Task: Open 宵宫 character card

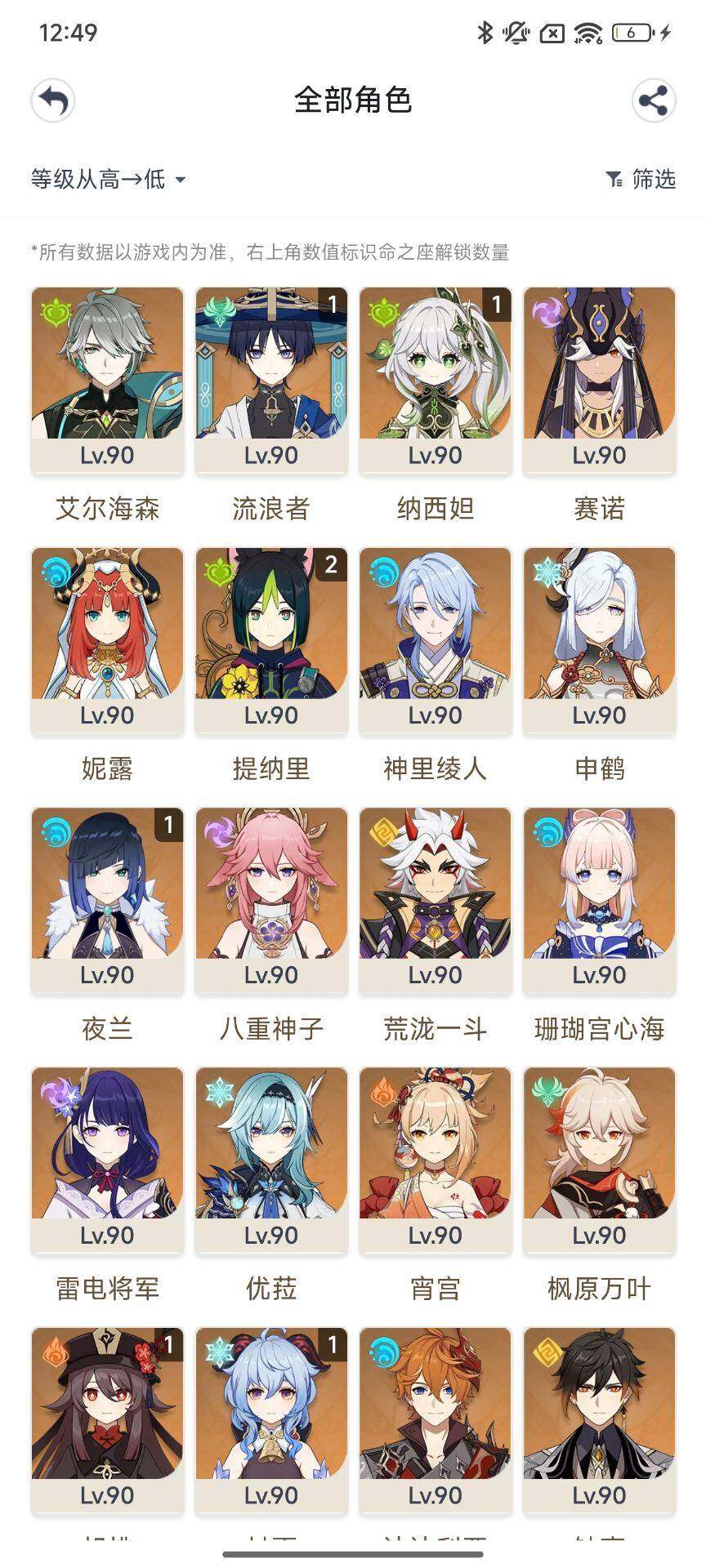Action: [436, 1160]
